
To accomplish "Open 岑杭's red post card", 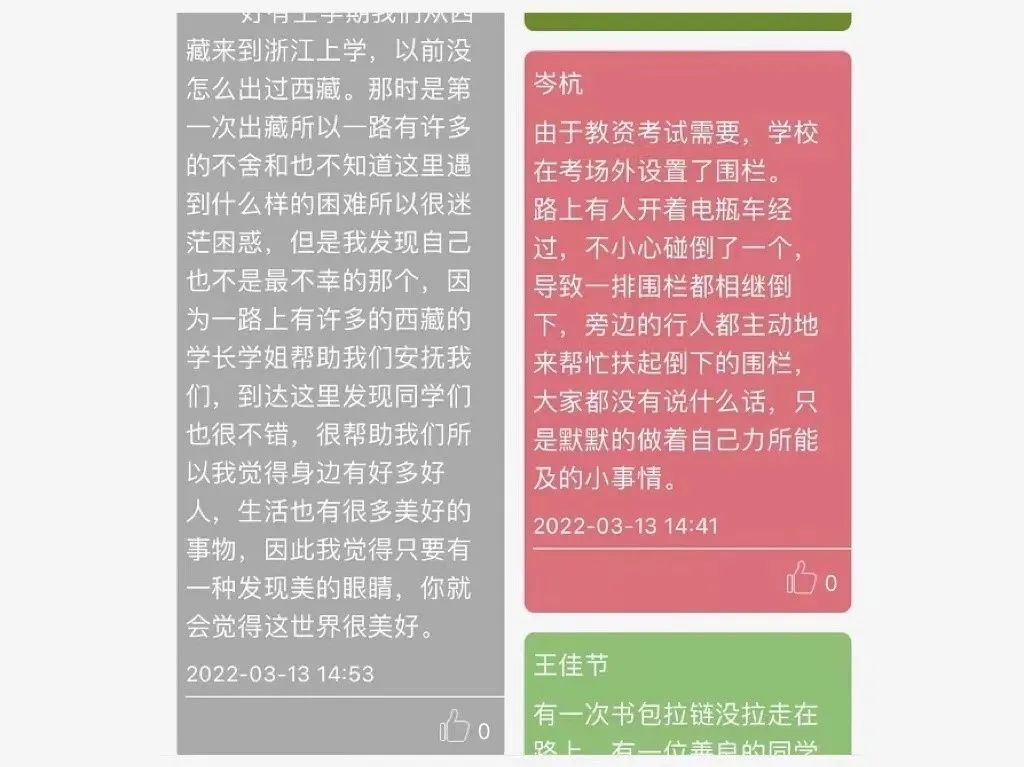I will pos(686,300).
